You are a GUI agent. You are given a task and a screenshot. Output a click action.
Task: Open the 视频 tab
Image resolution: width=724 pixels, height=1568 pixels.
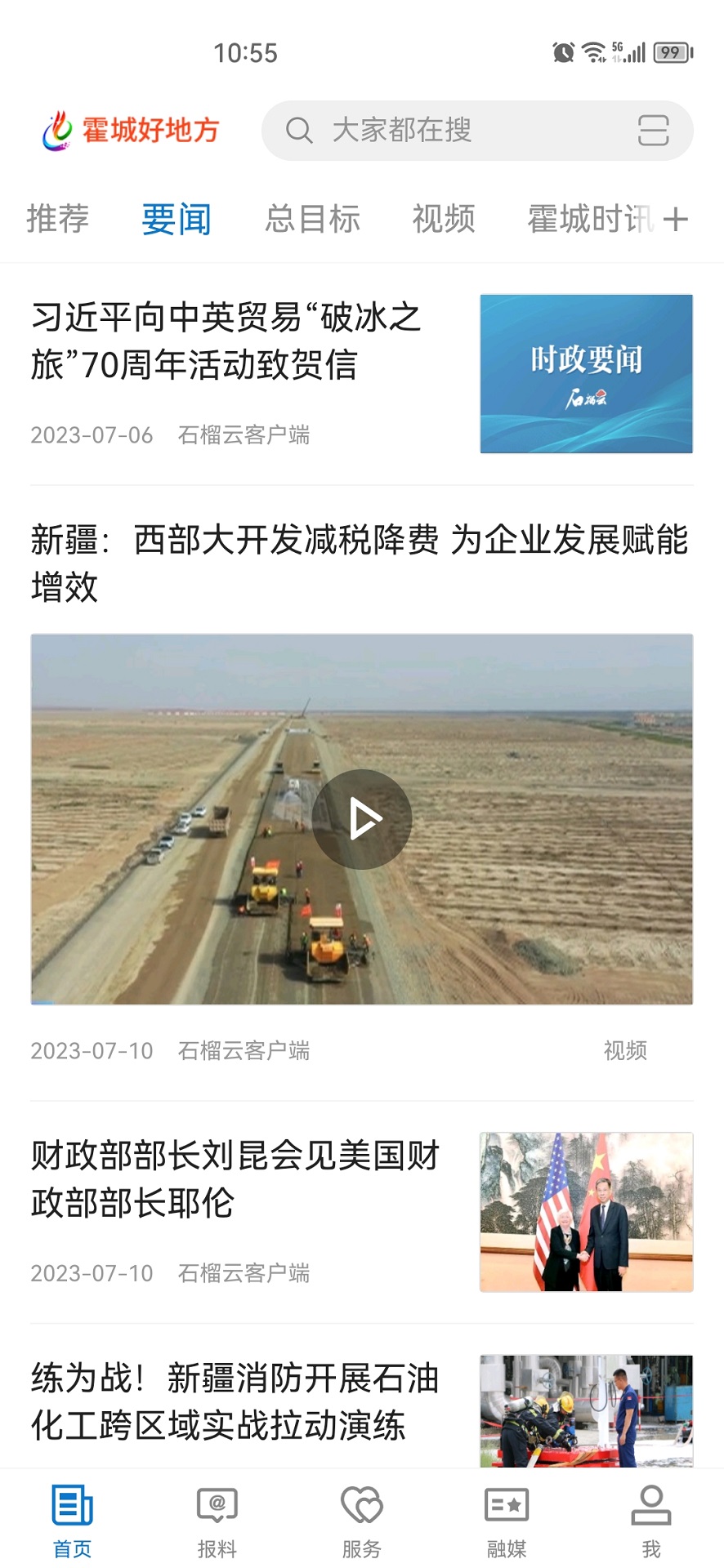click(x=443, y=218)
